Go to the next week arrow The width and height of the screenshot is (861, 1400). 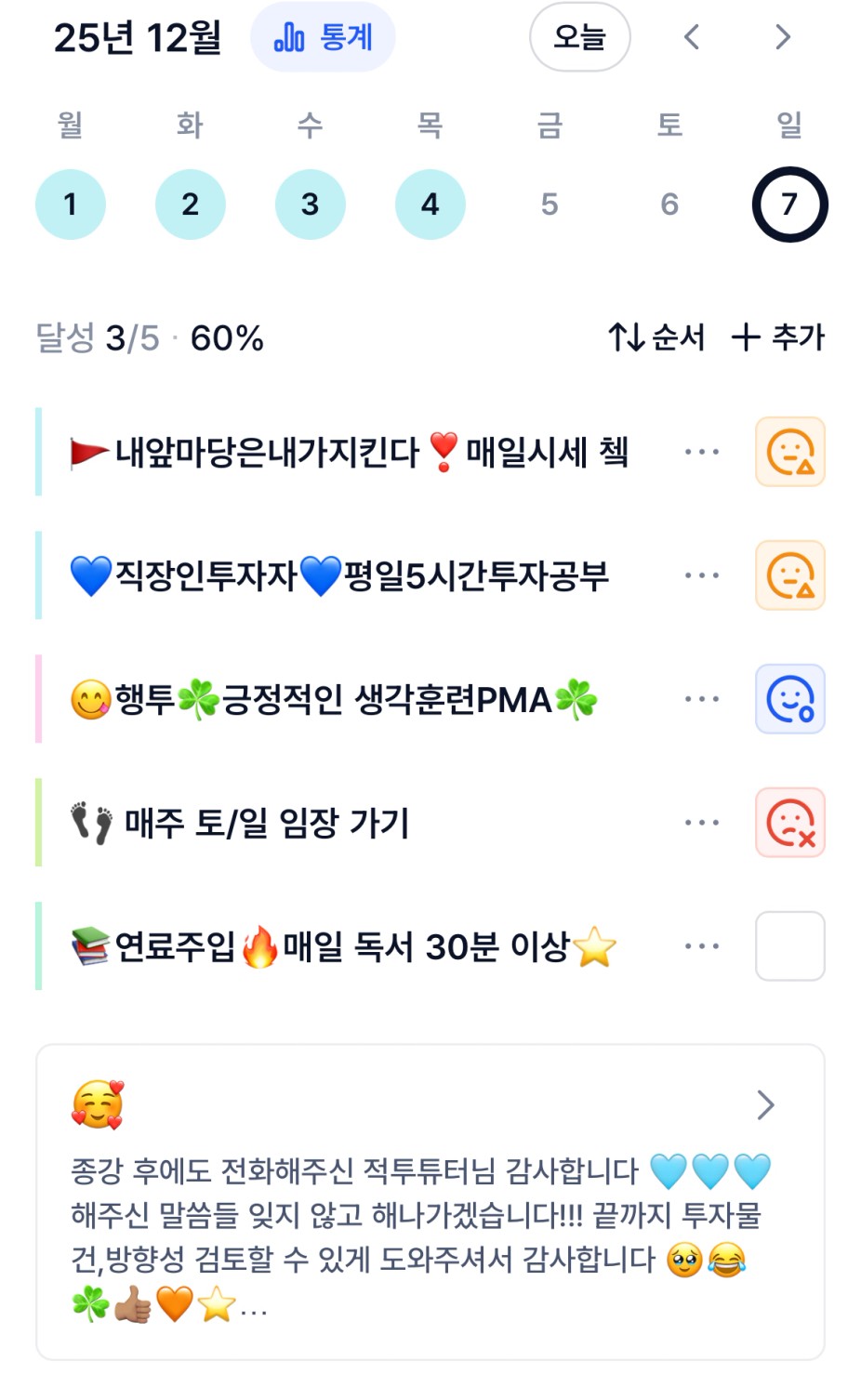tap(783, 37)
